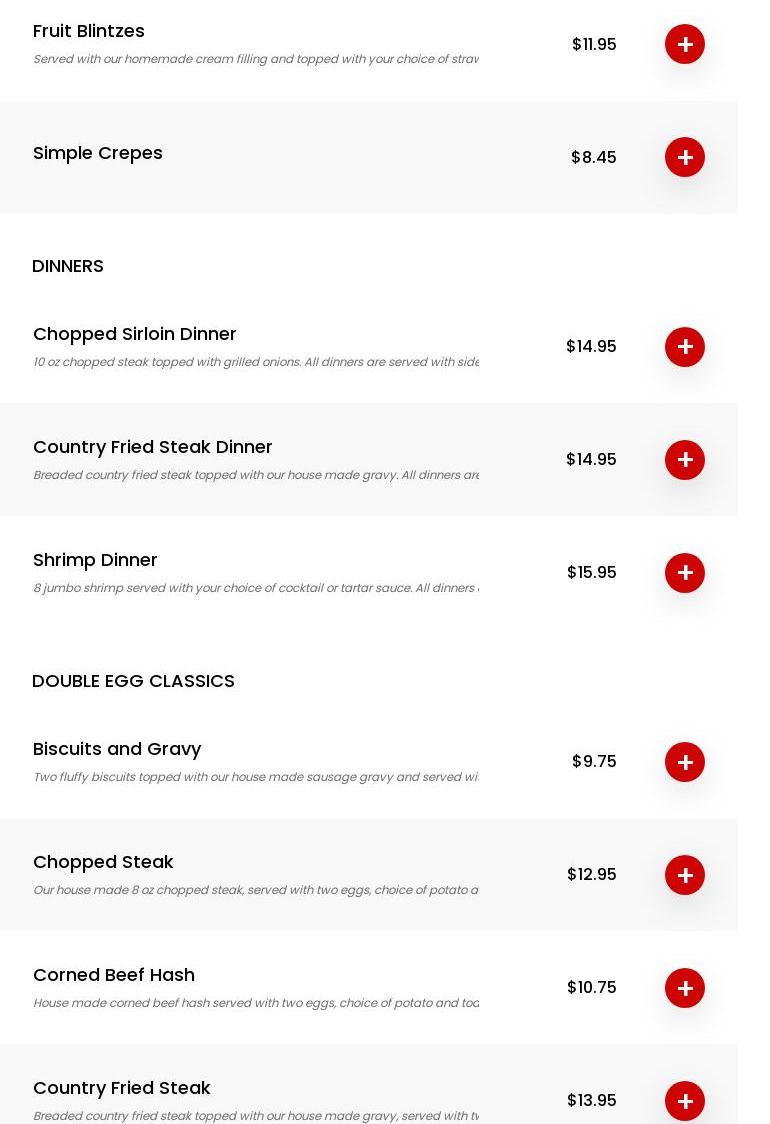Screen dimensions: 770x1124
Task: Add Corned Beef Hash to the cart
Action: click(x=685, y=988)
